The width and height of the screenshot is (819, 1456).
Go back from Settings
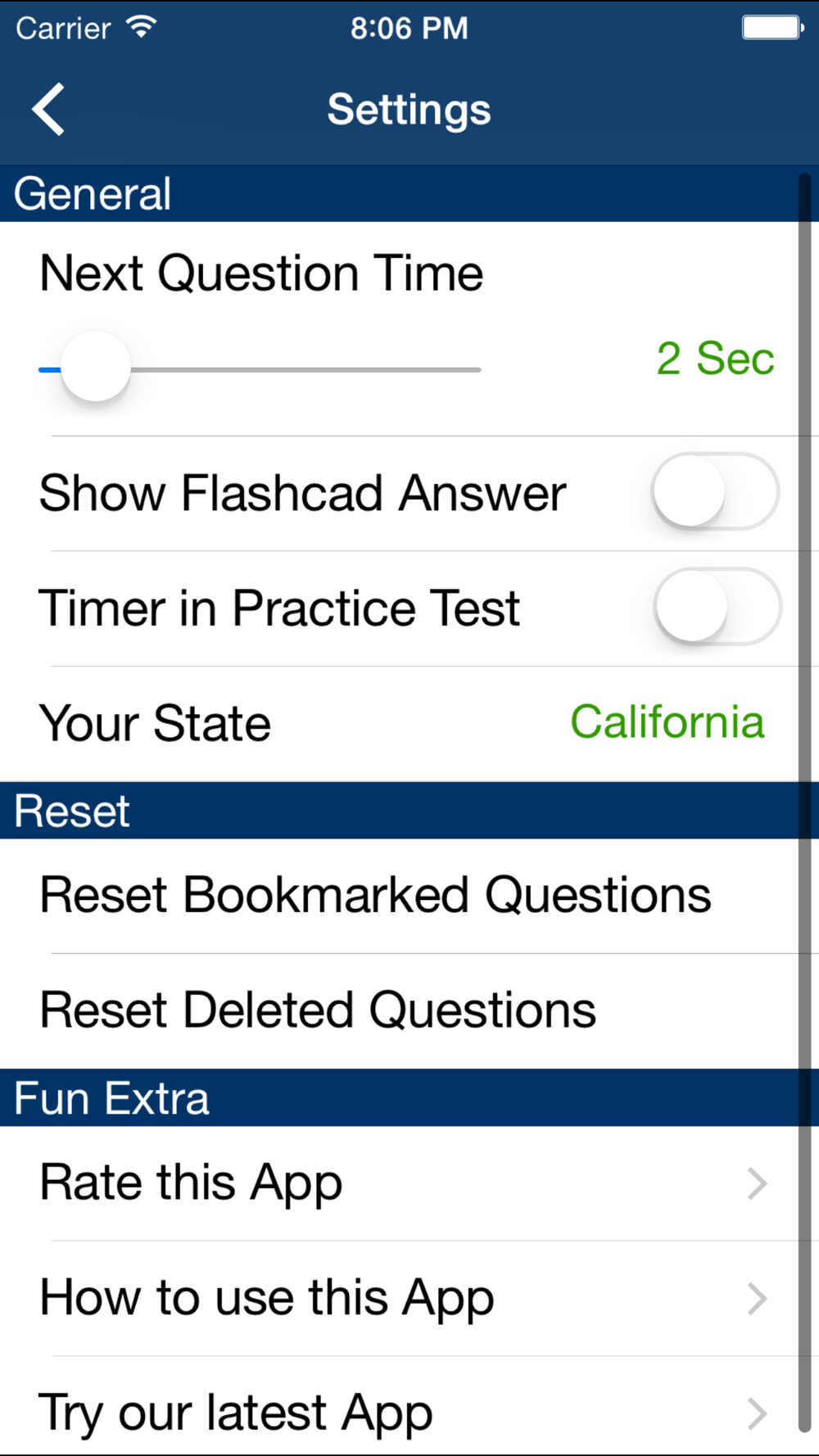coord(49,109)
